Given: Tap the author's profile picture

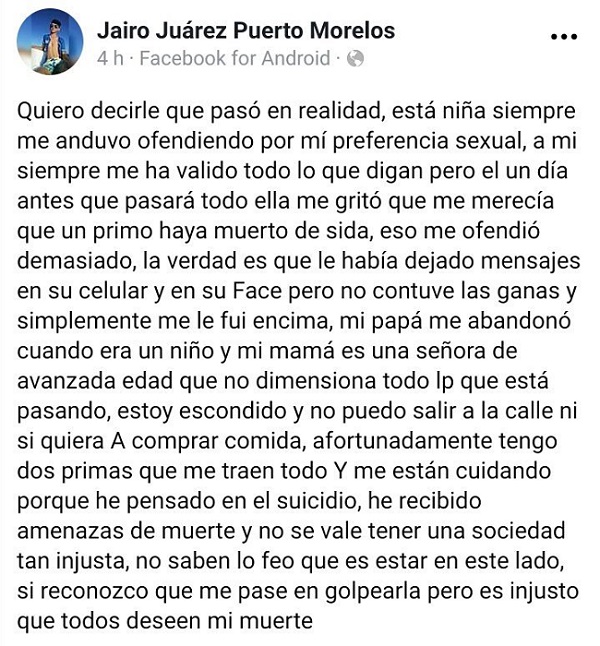Looking at the screenshot, I should pos(50,42).
